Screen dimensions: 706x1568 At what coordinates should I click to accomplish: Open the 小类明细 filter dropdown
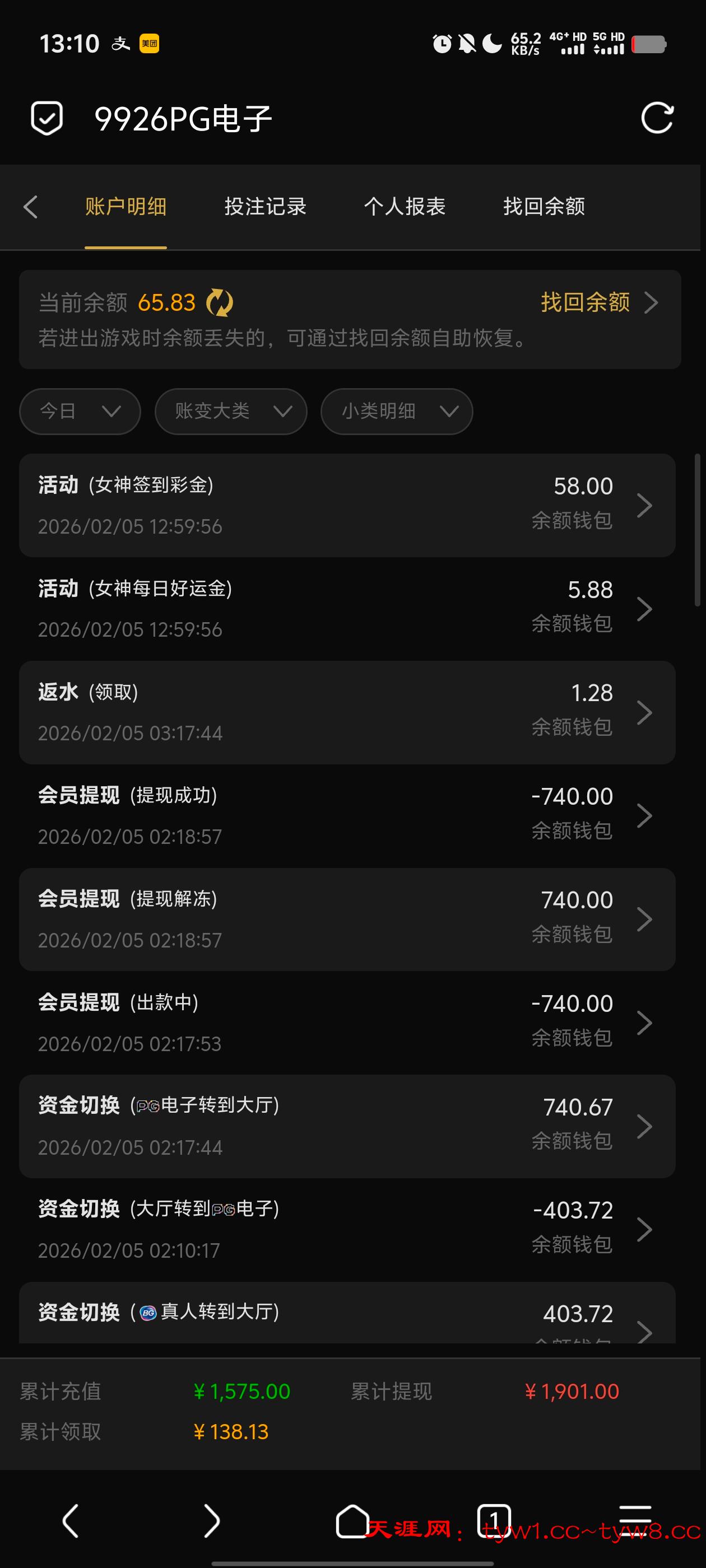tap(397, 412)
